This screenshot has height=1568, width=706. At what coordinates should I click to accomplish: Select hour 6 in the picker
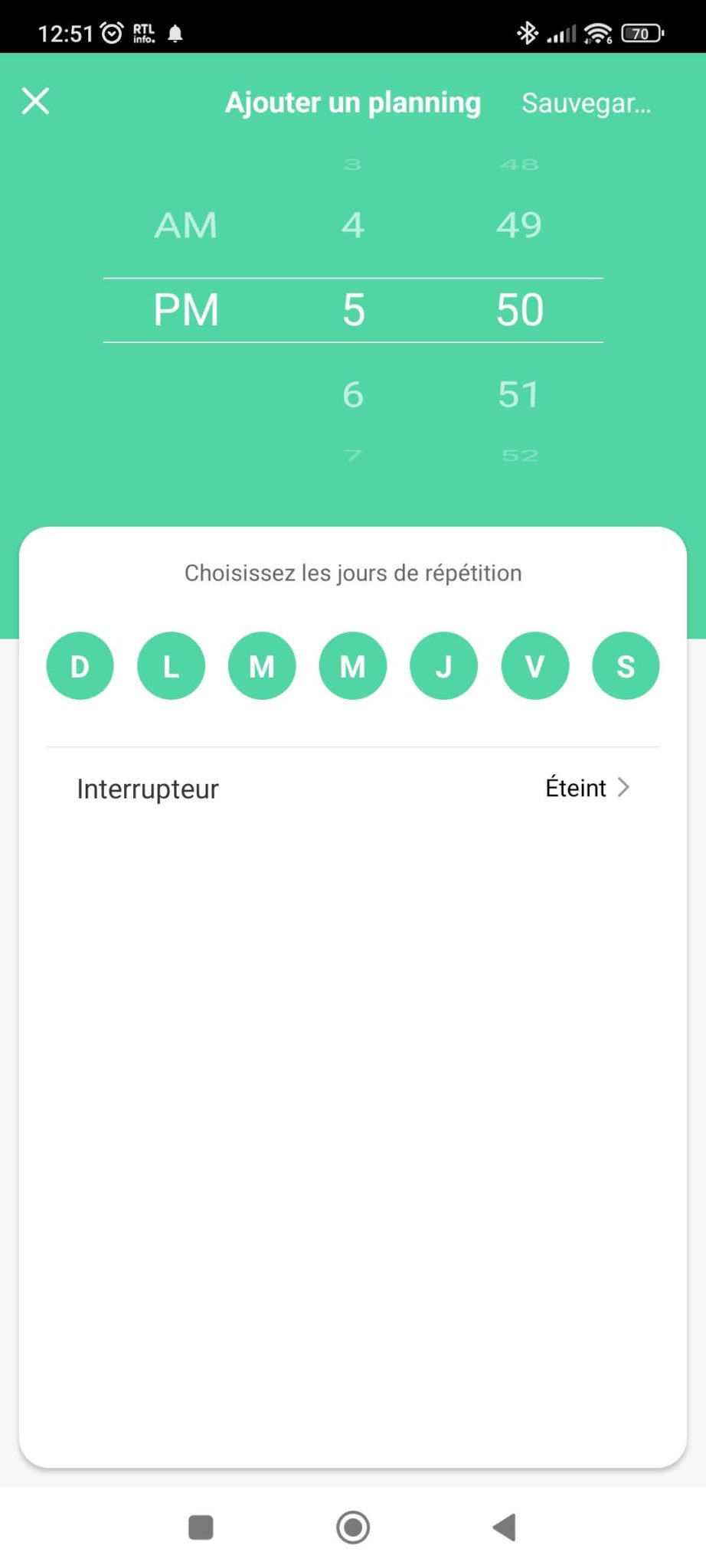click(353, 394)
